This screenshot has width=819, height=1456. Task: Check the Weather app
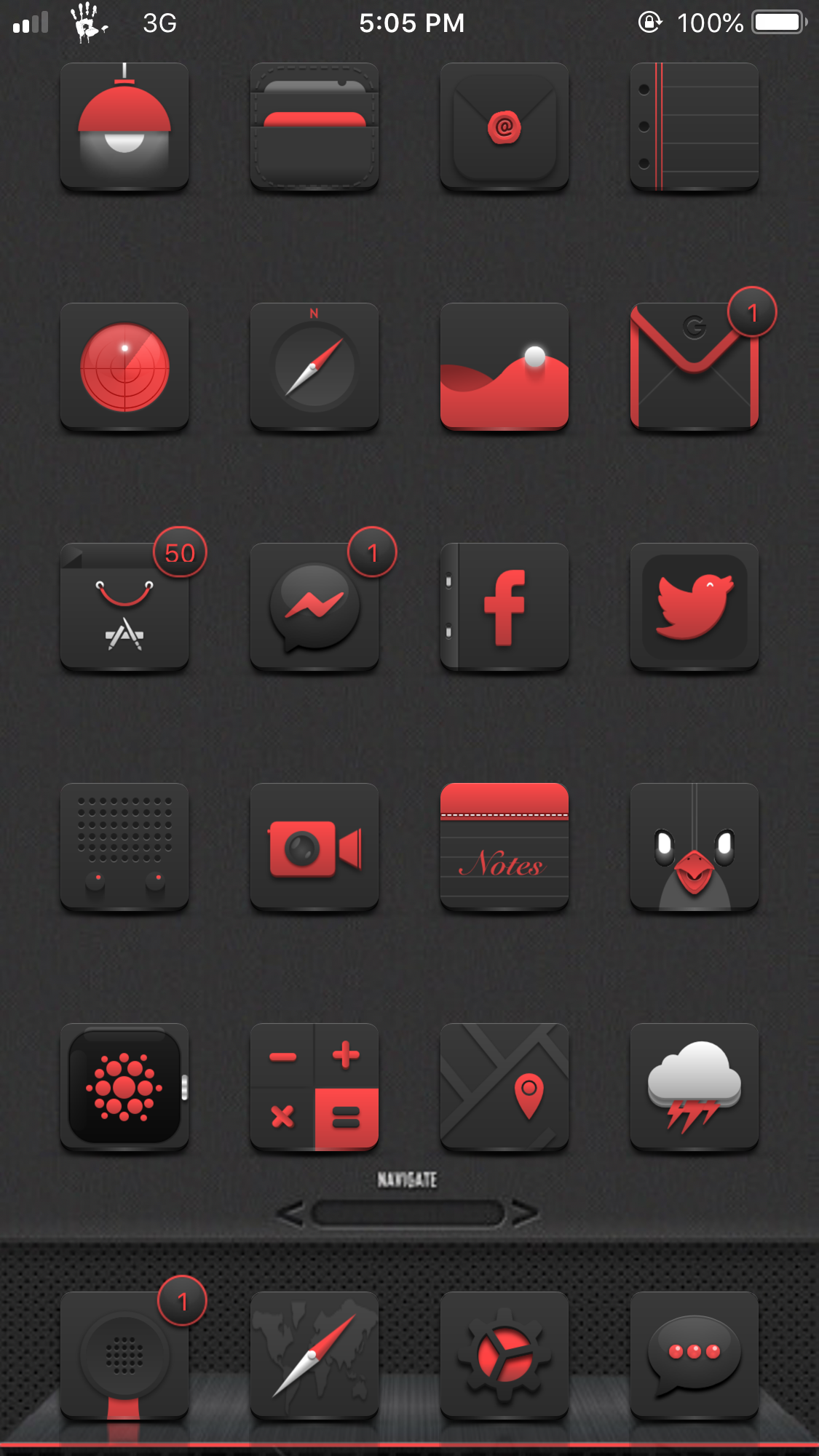click(x=694, y=1086)
